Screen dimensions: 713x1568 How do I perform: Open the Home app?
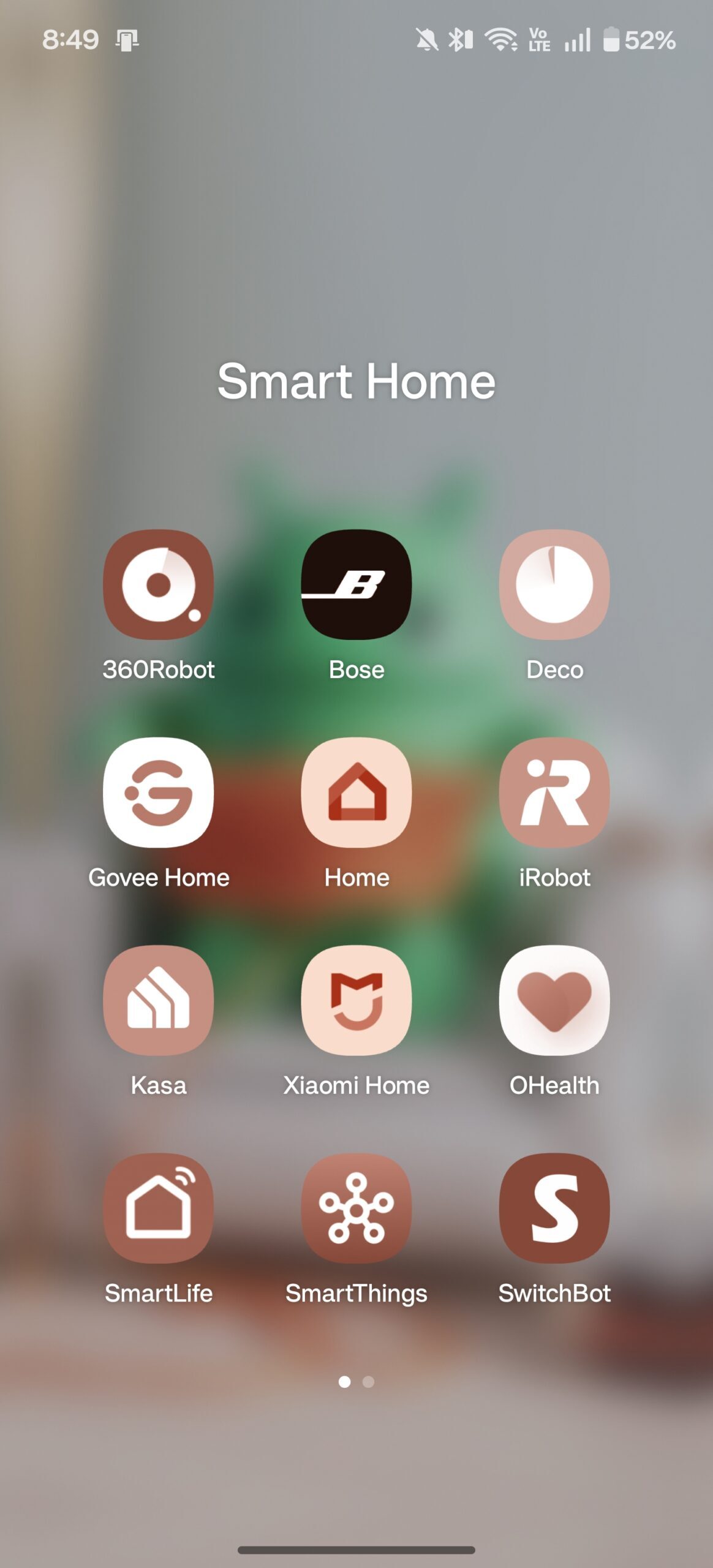(356, 793)
